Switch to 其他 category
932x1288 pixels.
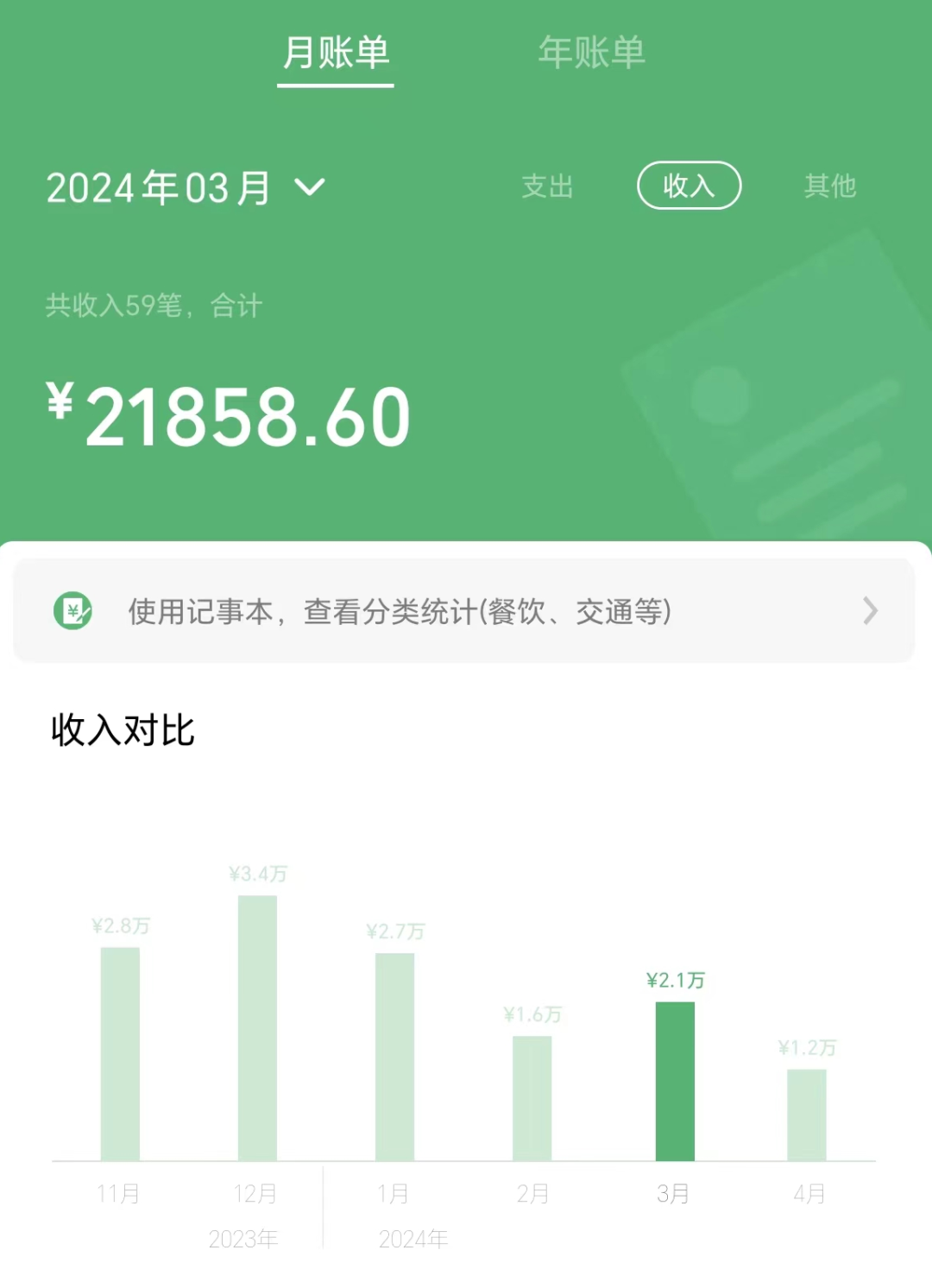[x=829, y=186]
